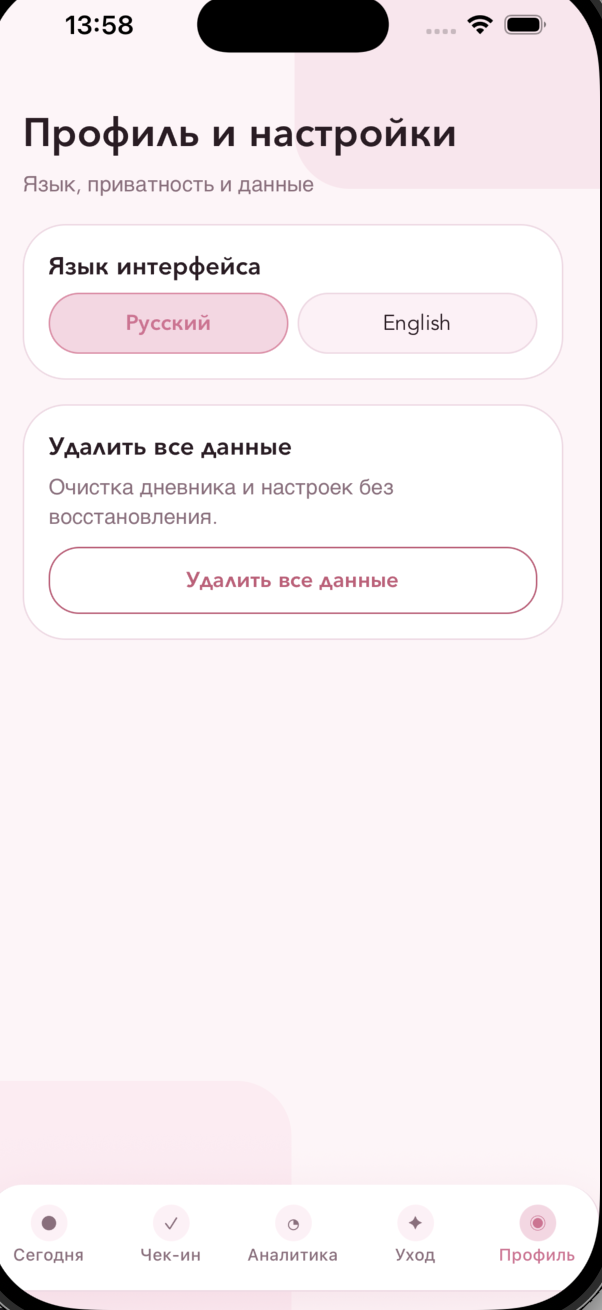Select Русский as interface language
This screenshot has width=602, height=1310.
168,323
